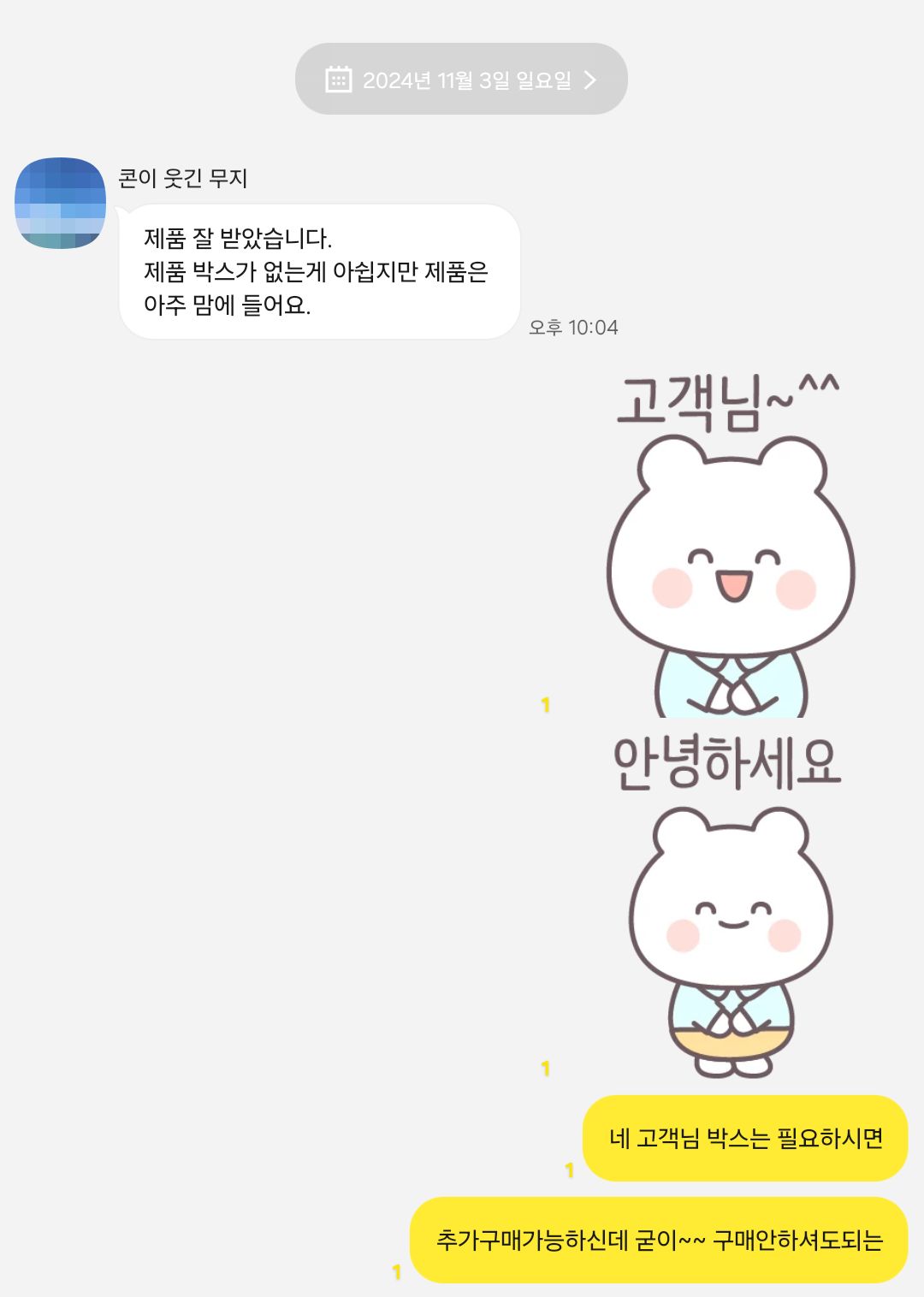Open the 2024년 11월 3일 date picker chip
This screenshot has height=1297, width=924.
click(x=461, y=80)
